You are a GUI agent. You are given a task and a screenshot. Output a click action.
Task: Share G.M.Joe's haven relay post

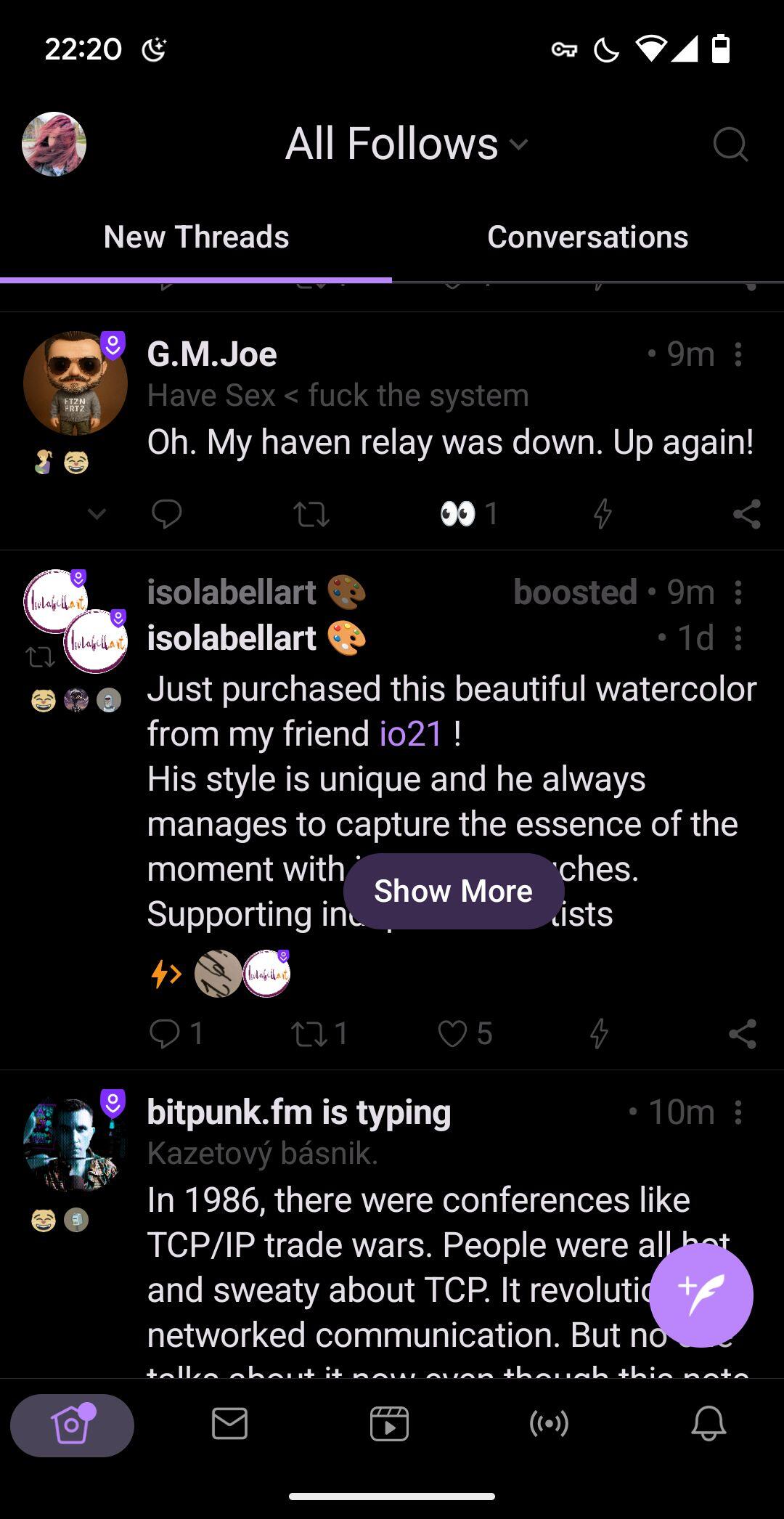click(x=746, y=514)
